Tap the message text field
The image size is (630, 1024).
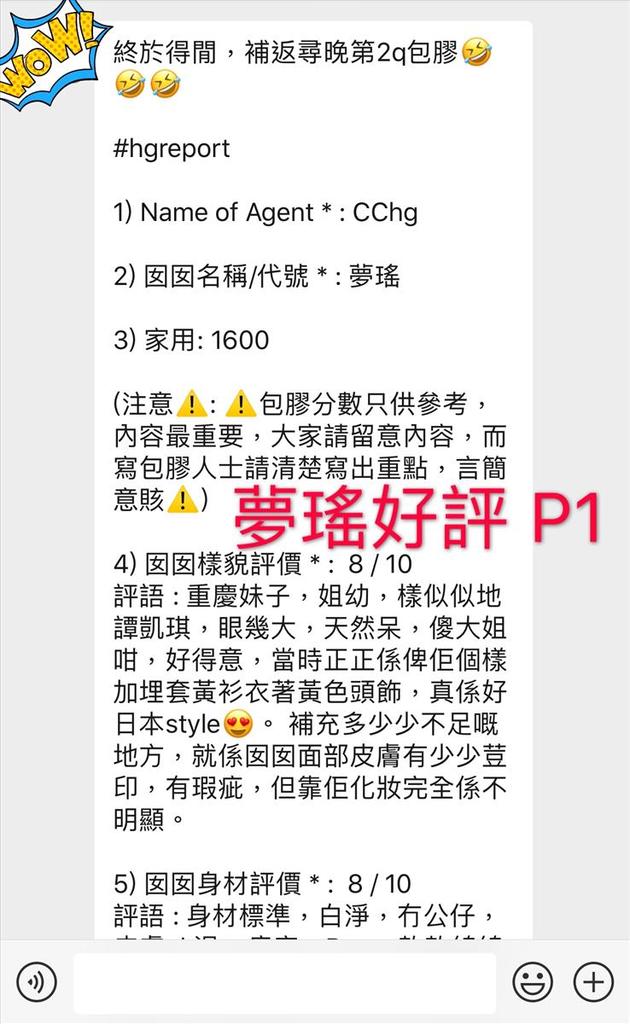(284, 983)
